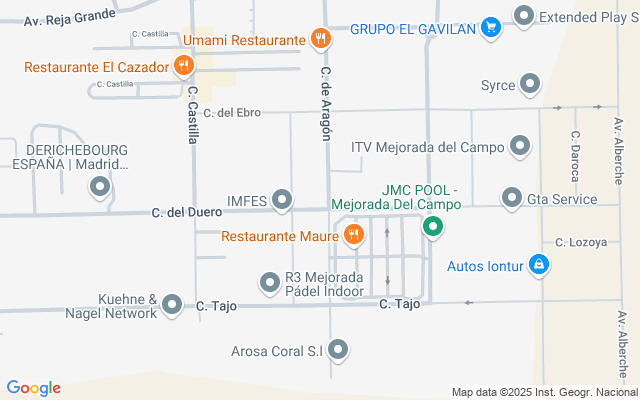
Task: Select the Arosa Coral S.l marker
Action: point(338,350)
